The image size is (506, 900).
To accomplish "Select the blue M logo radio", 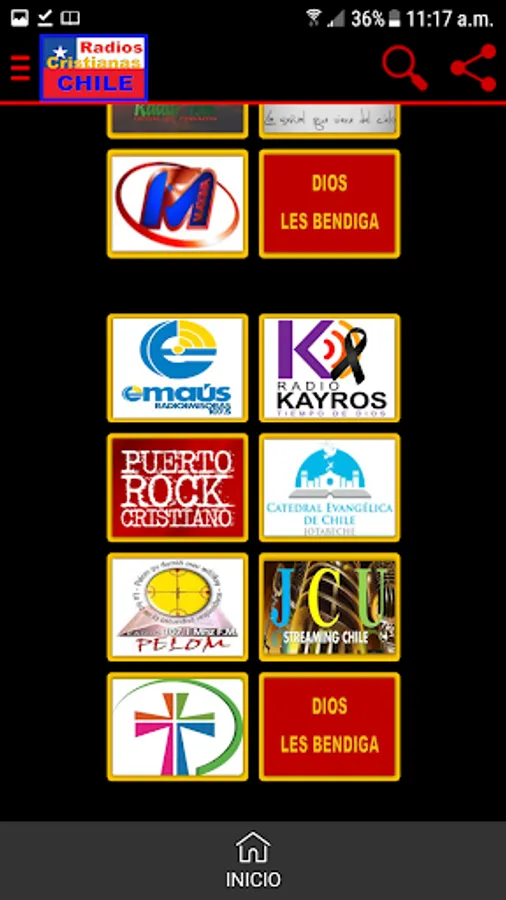I will click(178, 204).
